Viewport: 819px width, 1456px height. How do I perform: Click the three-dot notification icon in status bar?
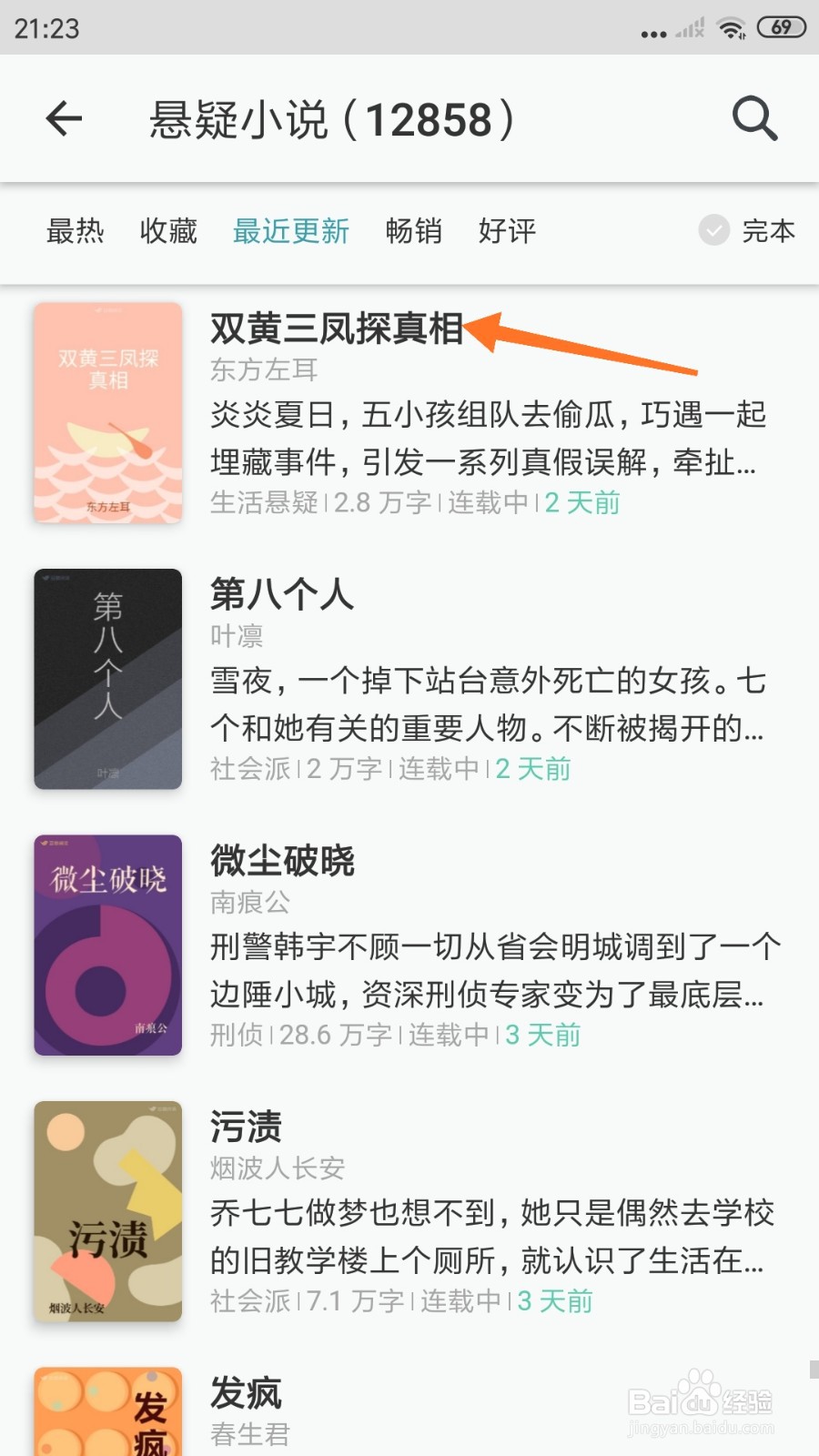click(x=652, y=30)
